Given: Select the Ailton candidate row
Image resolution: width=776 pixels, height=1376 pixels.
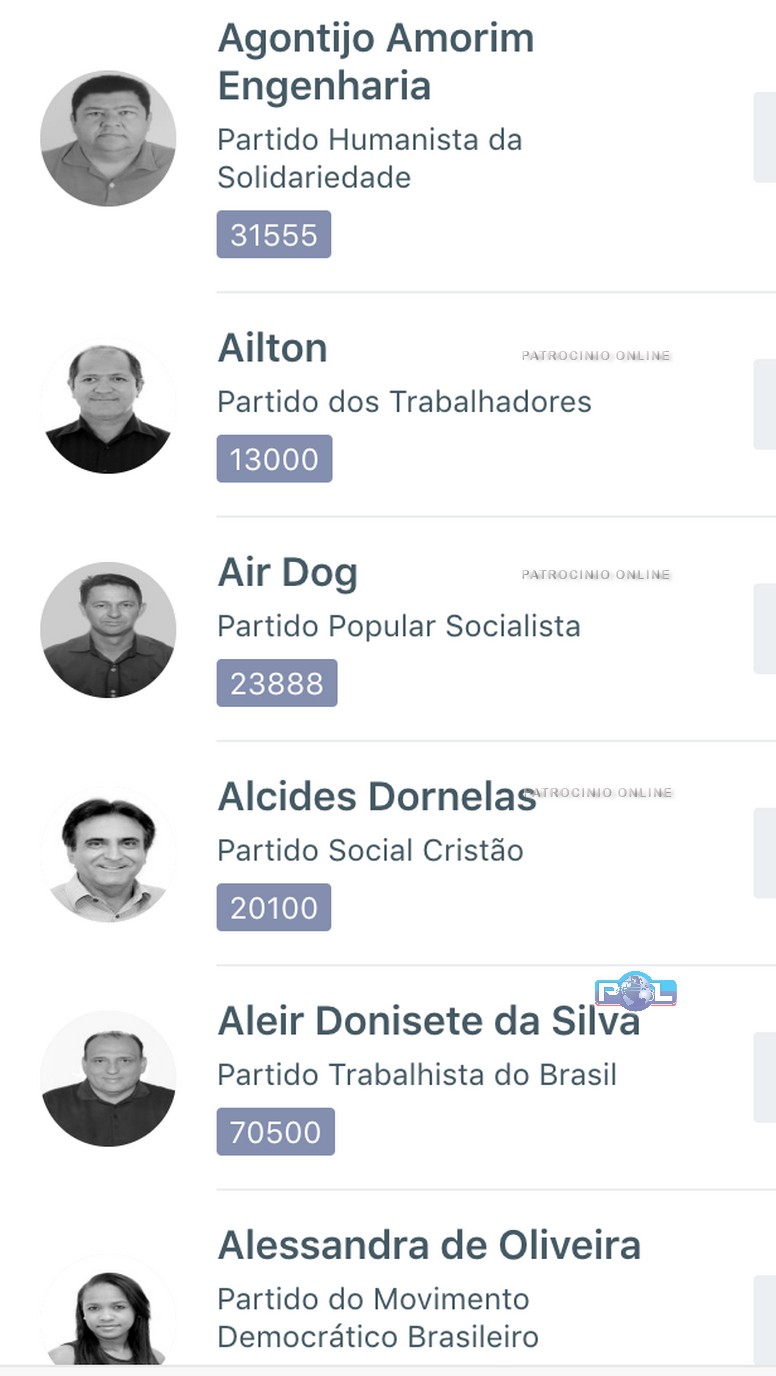Looking at the screenshot, I should pyautogui.click(x=273, y=348).
